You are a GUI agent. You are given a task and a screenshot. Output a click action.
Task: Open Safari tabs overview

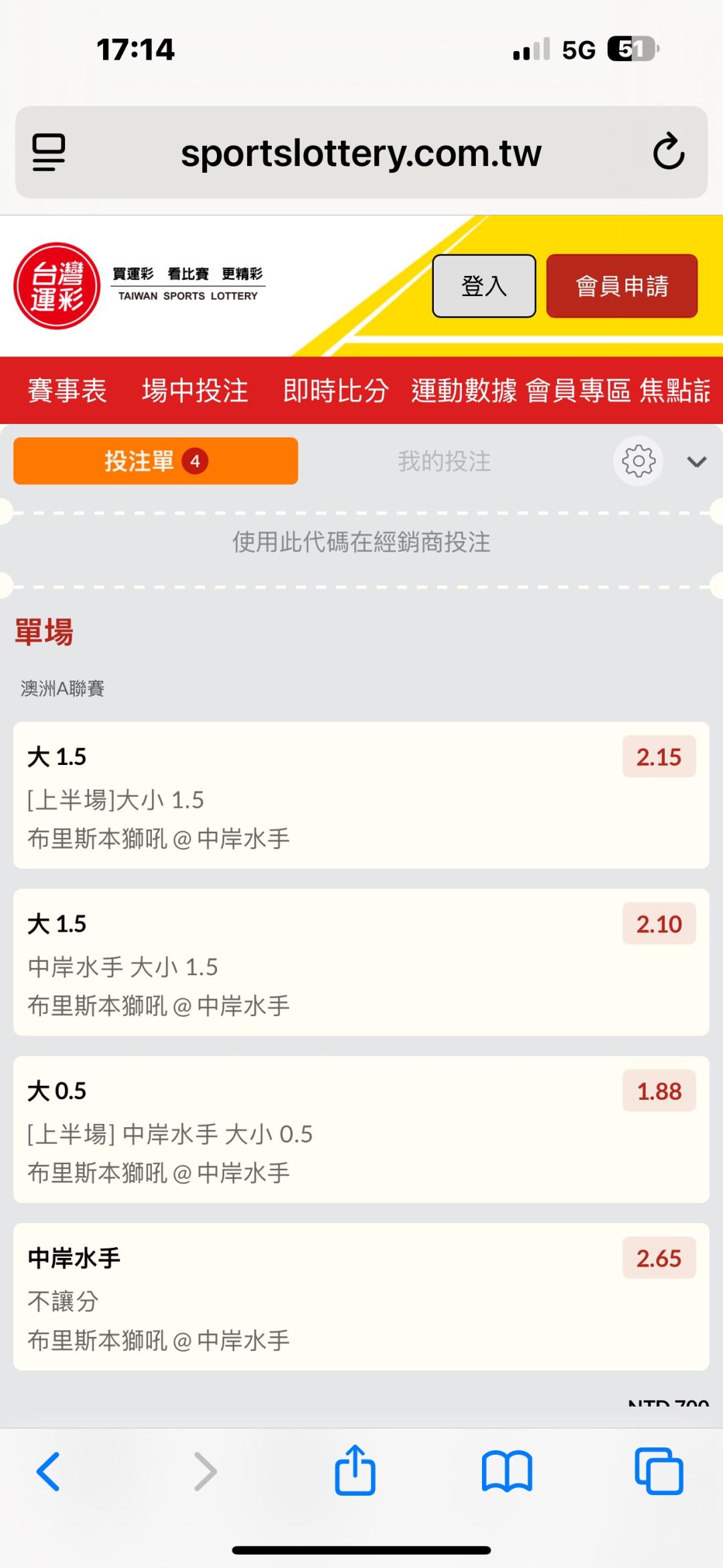pos(659,1471)
